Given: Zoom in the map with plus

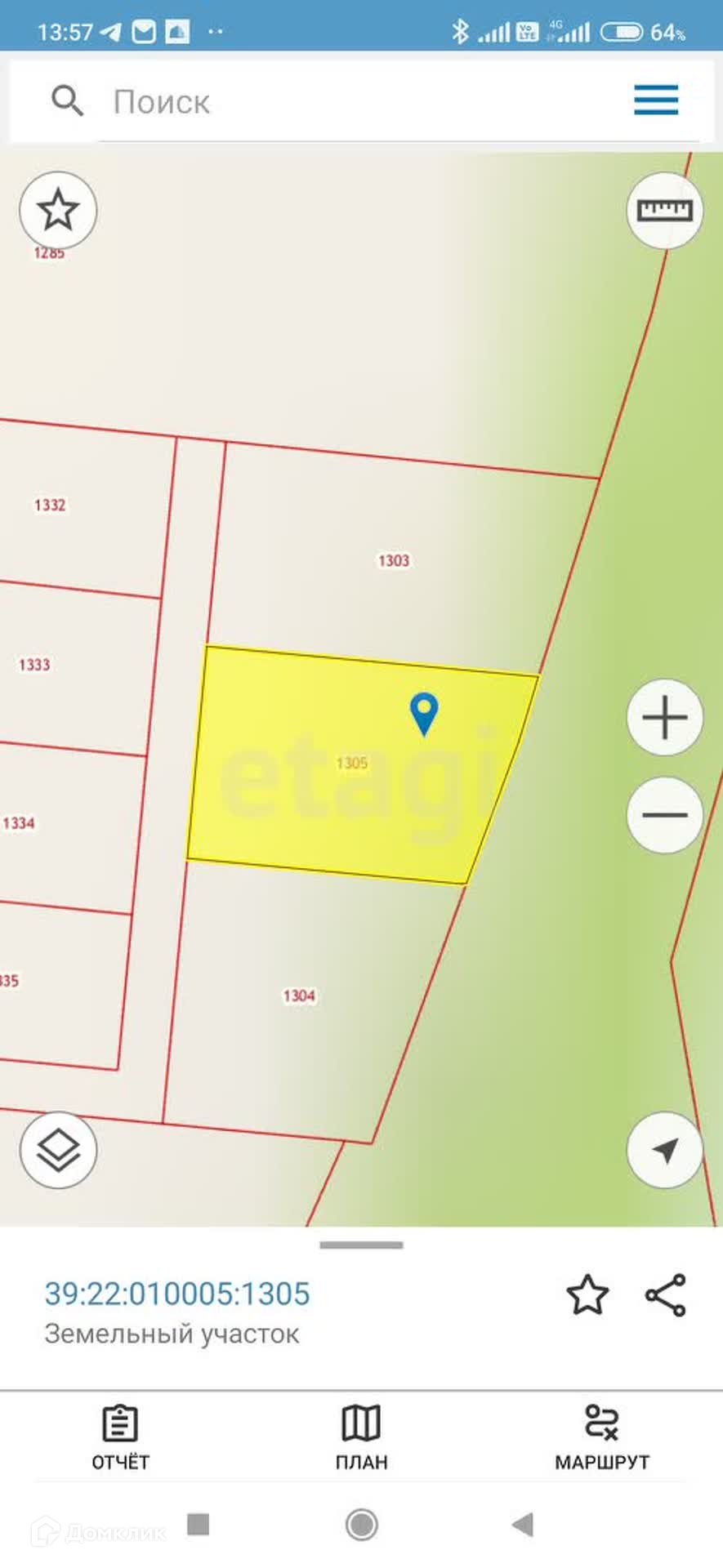Looking at the screenshot, I should (x=665, y=718).
